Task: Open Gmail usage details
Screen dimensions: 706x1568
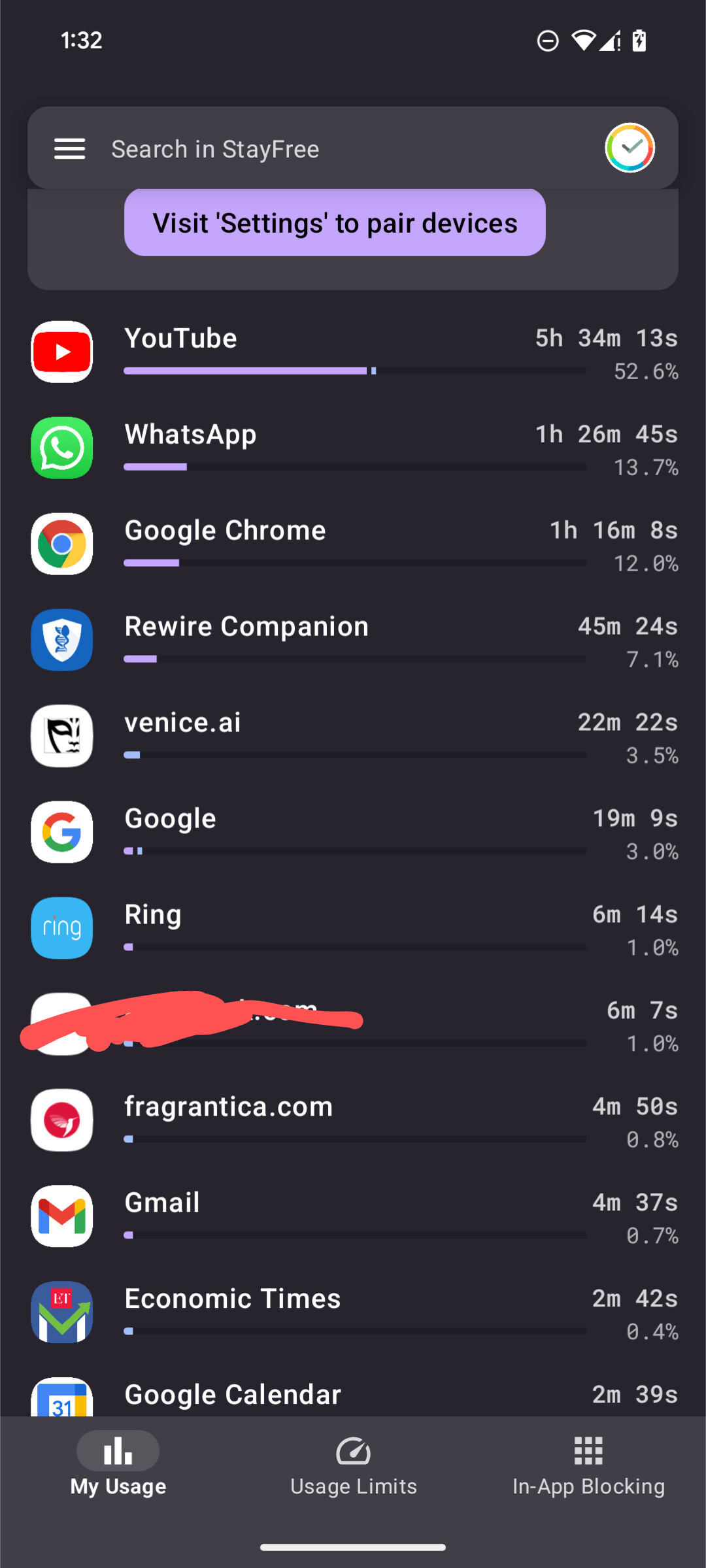Action: (353, 1217)
